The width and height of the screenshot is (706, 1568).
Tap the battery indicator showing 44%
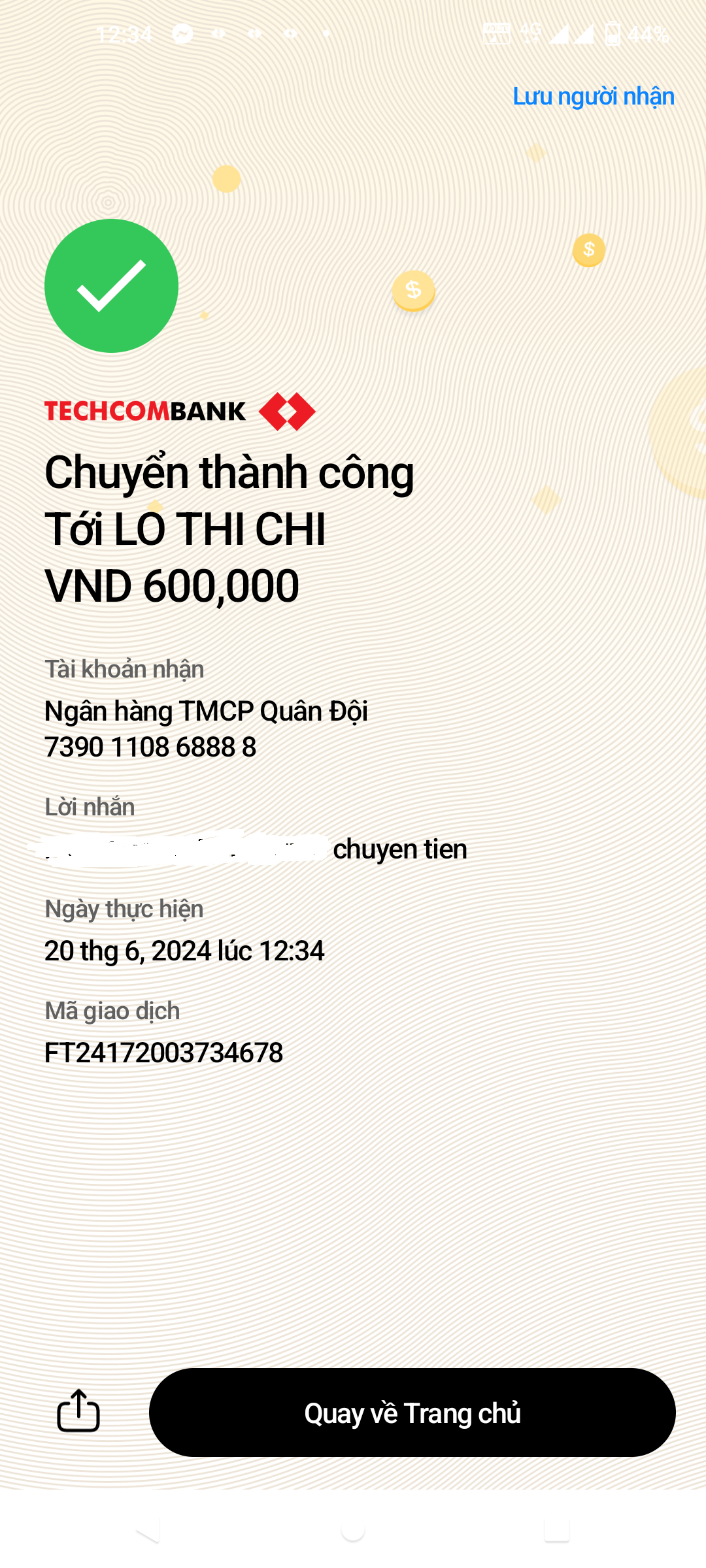tap(628, 34)
